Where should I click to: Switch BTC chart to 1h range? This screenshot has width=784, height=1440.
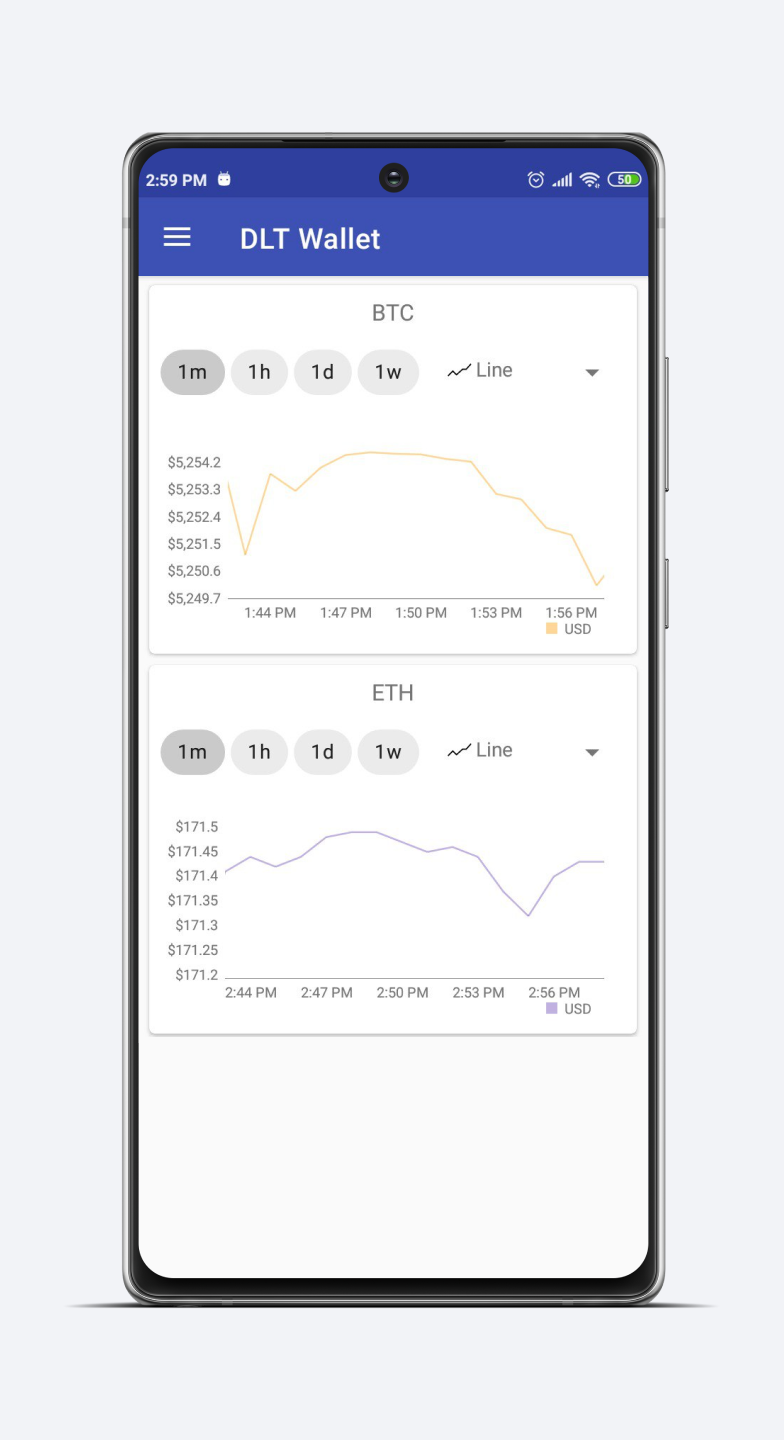[x=259, y=372]
